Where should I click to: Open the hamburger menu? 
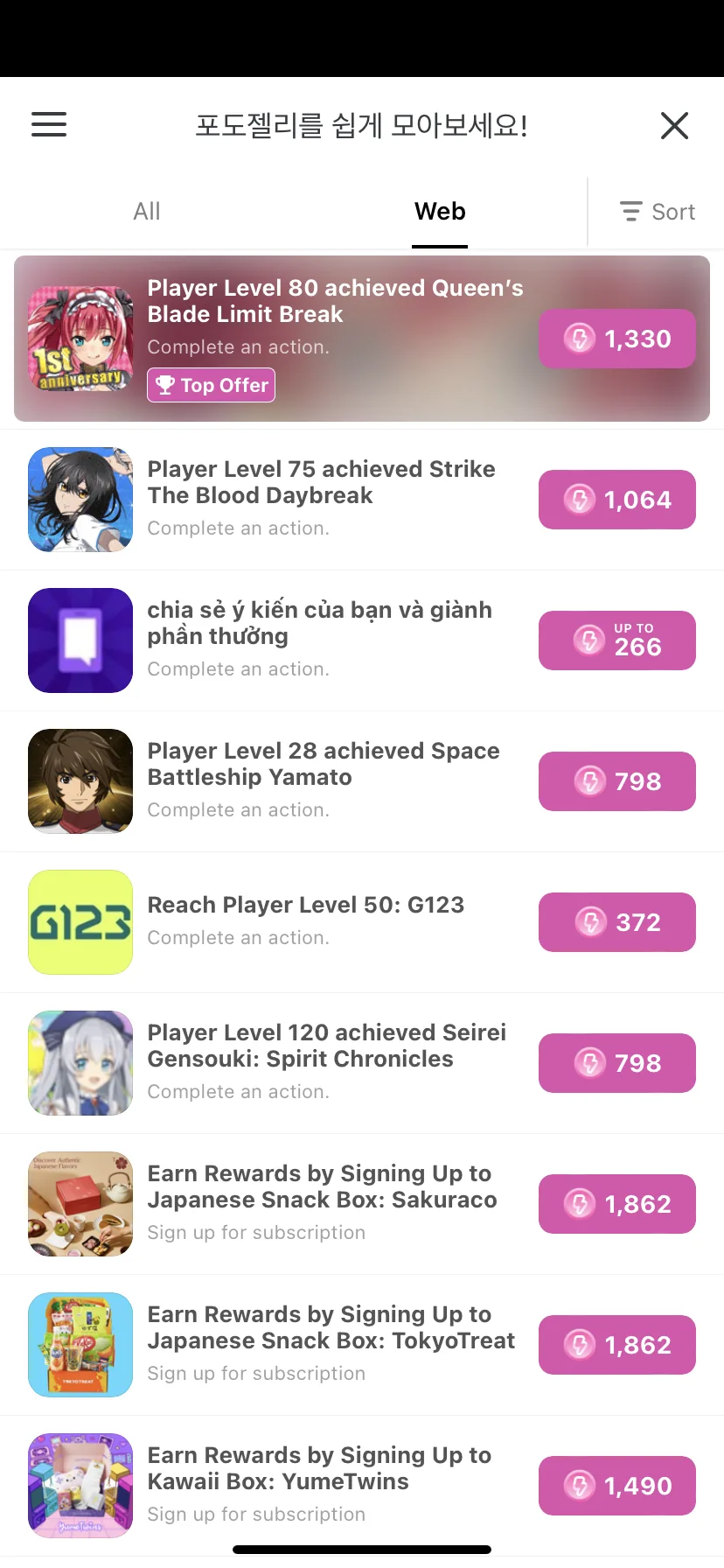pos(49,124)
